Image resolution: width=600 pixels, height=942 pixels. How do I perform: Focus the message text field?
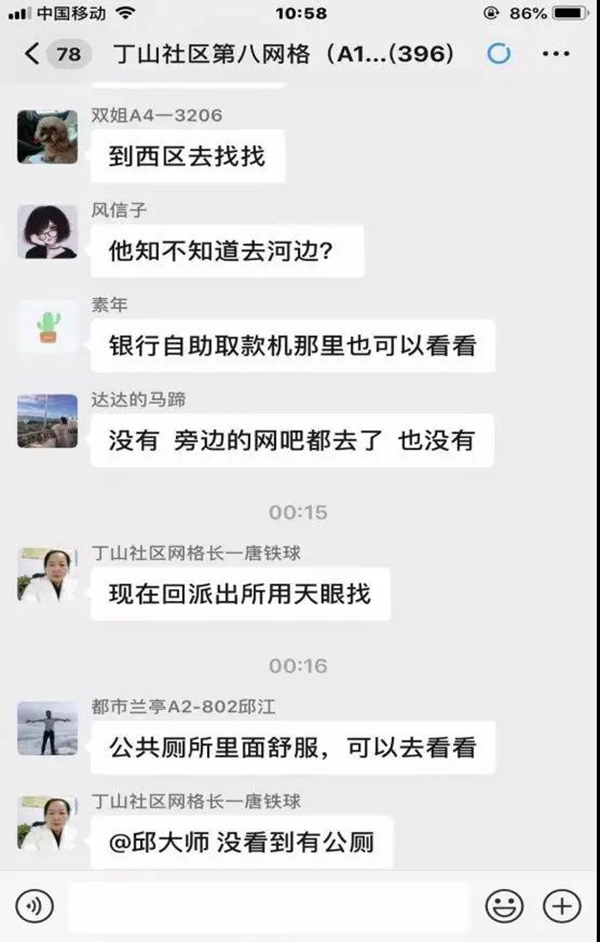coord(270,907)
